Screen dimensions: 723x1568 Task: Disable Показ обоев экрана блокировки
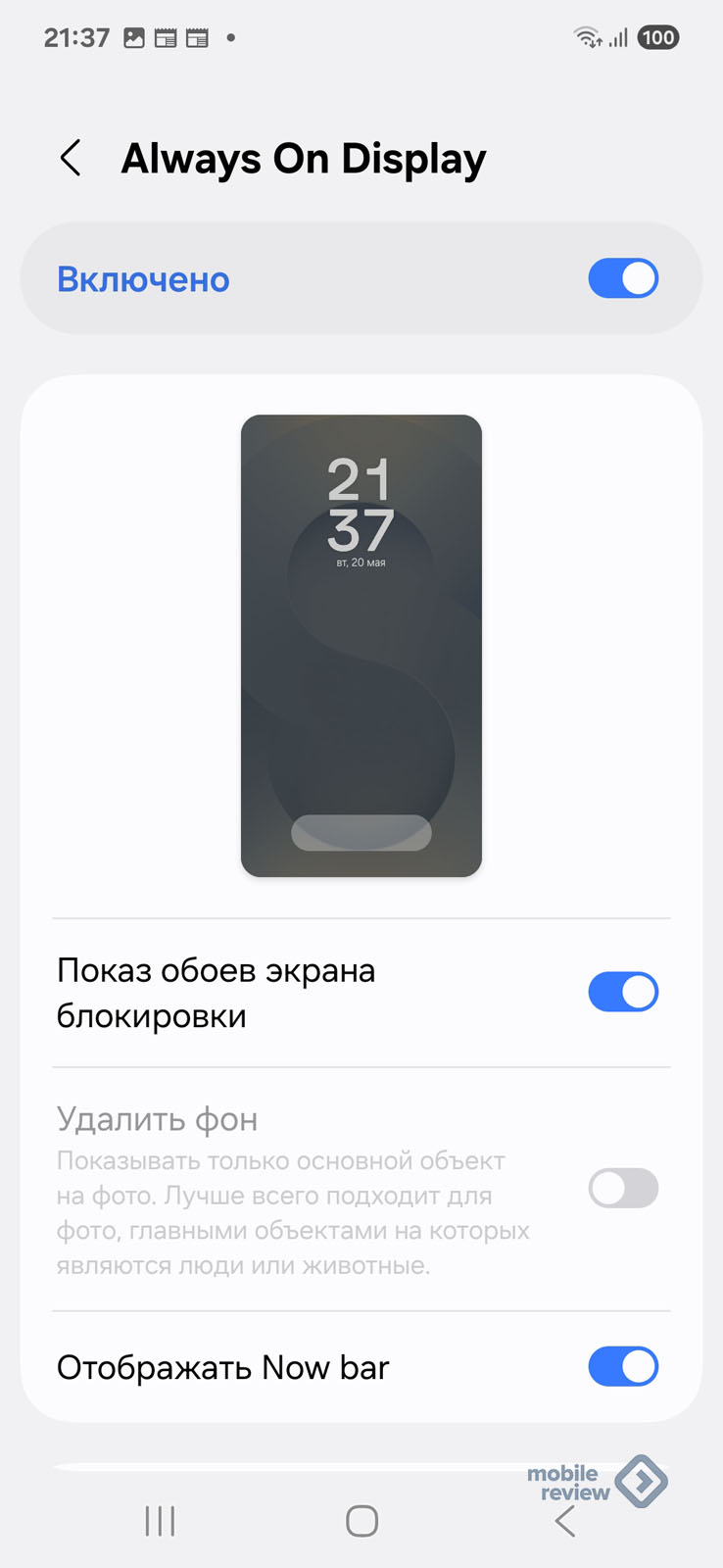623,992
